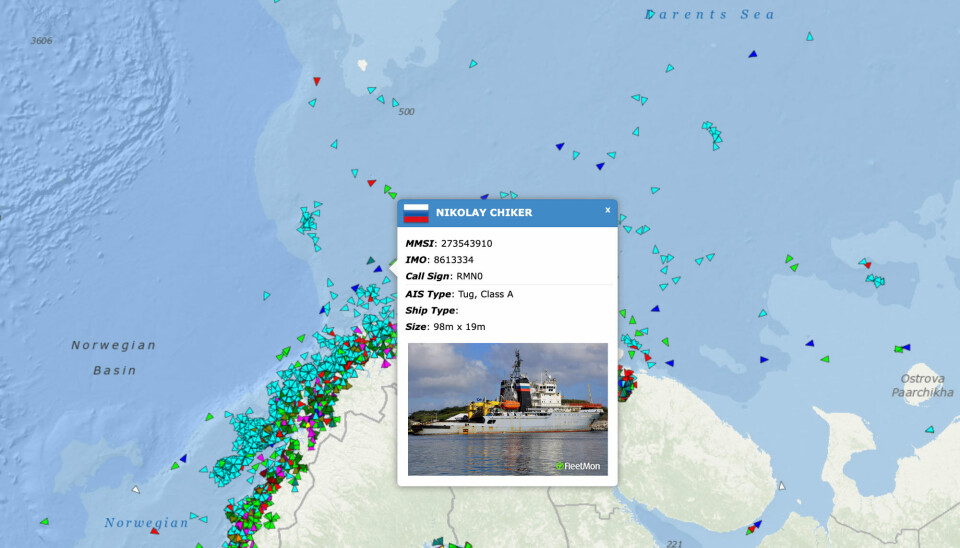
Task: Close the NIKOLAY CHIKER info popup
Action: point(607,210)
